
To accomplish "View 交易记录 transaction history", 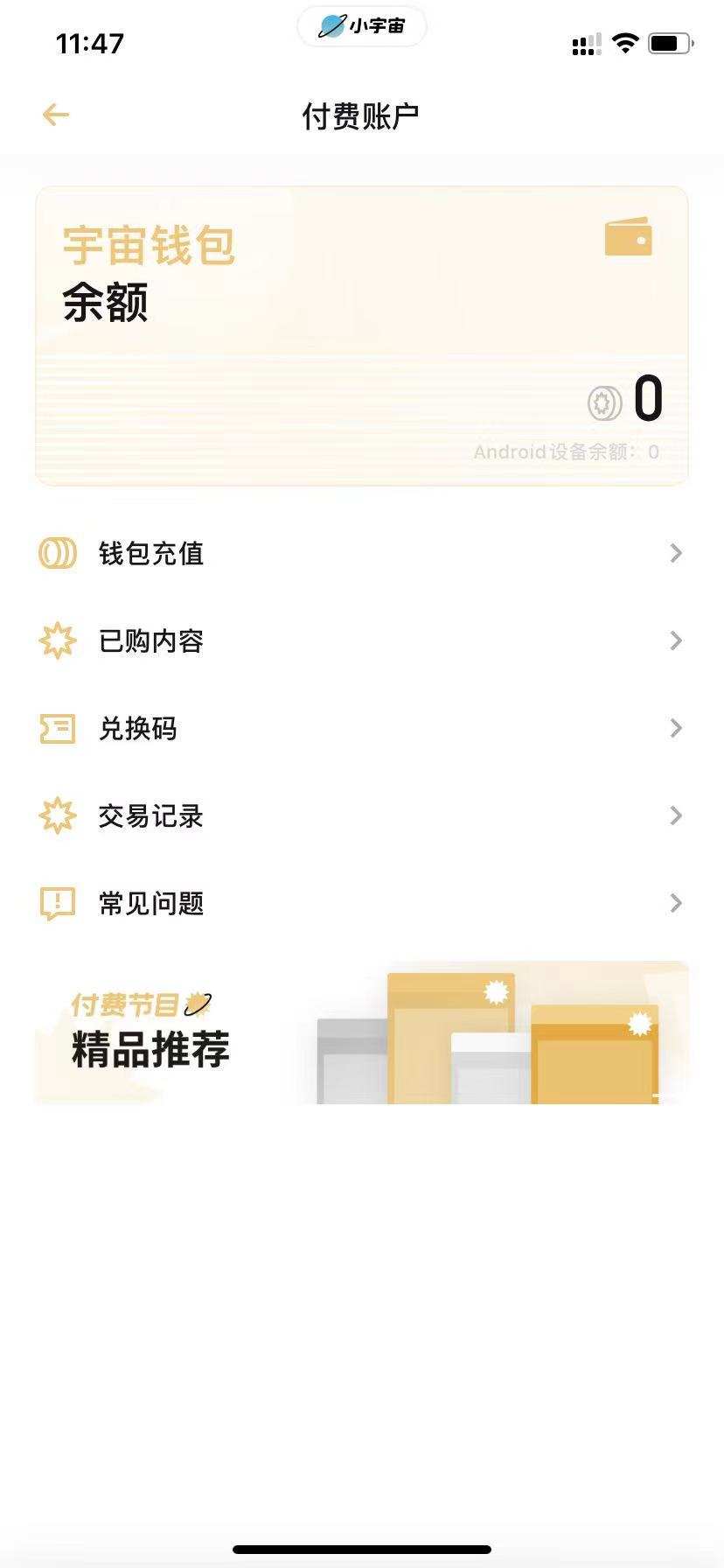I will point(360,815).
